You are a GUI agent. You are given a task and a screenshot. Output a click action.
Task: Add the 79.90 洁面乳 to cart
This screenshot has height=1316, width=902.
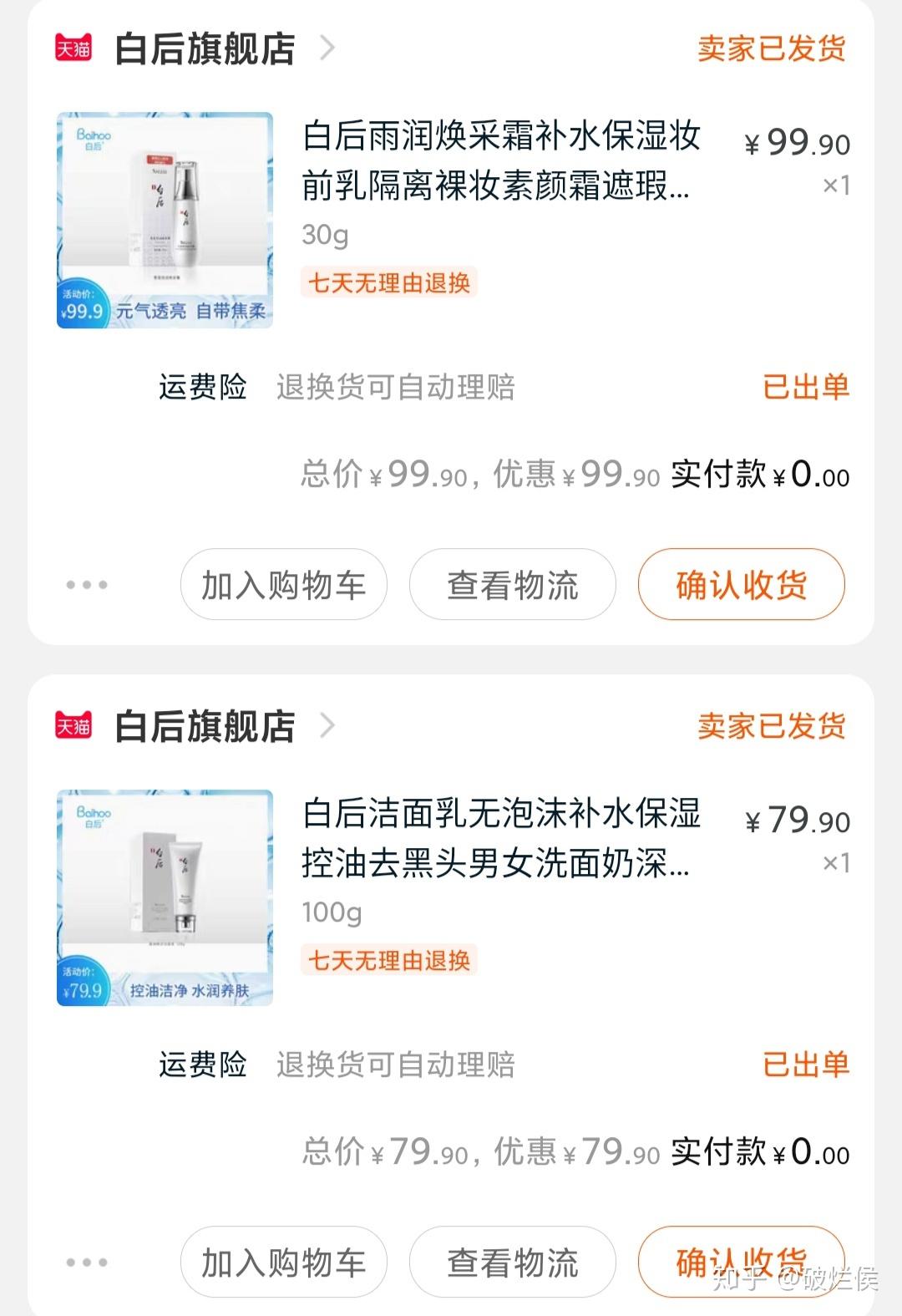pos(284,1263)
